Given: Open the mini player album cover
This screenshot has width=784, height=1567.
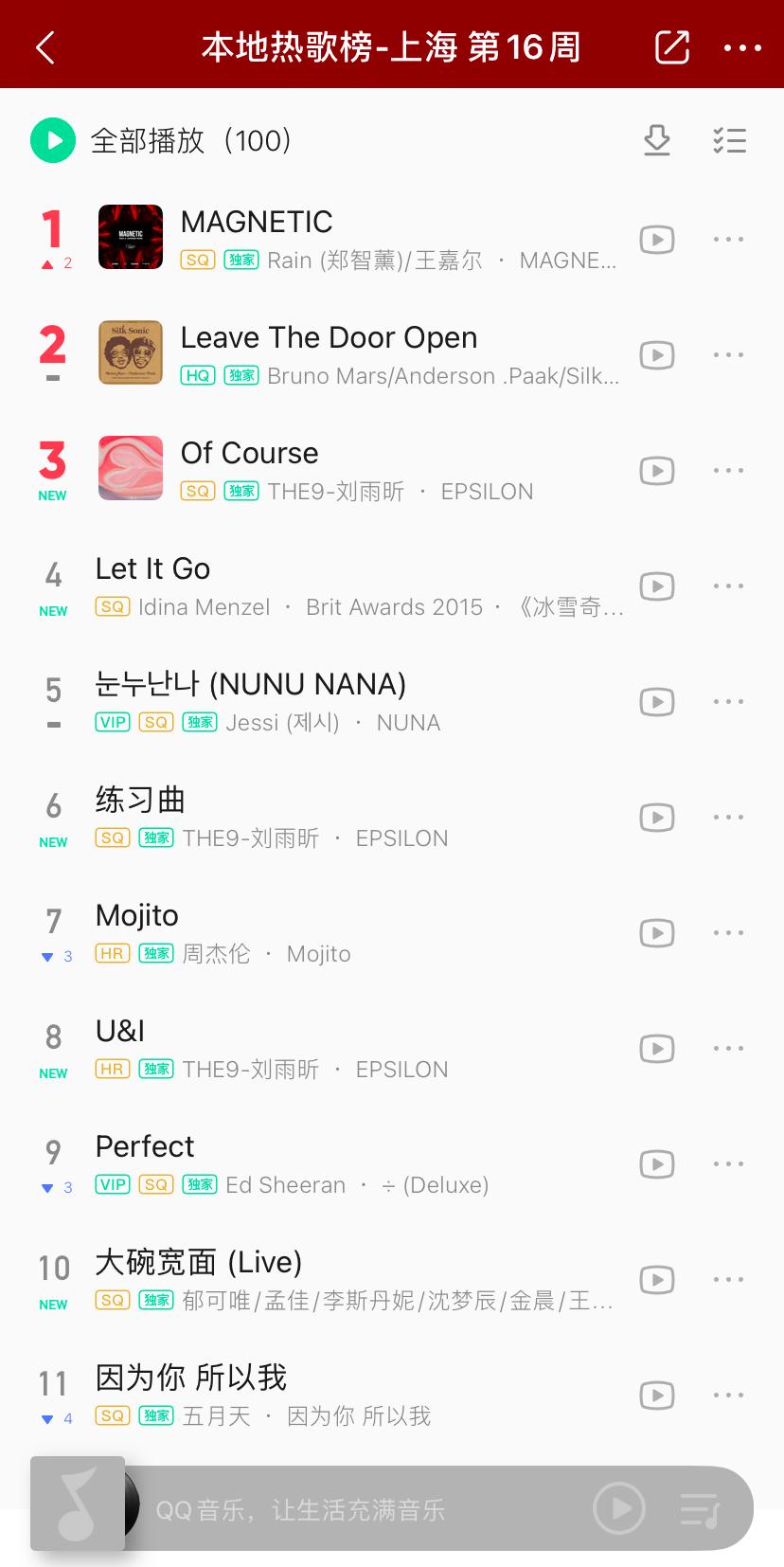Looking at the screenshot, I should pyautogui.click(x=78, y=1504).
